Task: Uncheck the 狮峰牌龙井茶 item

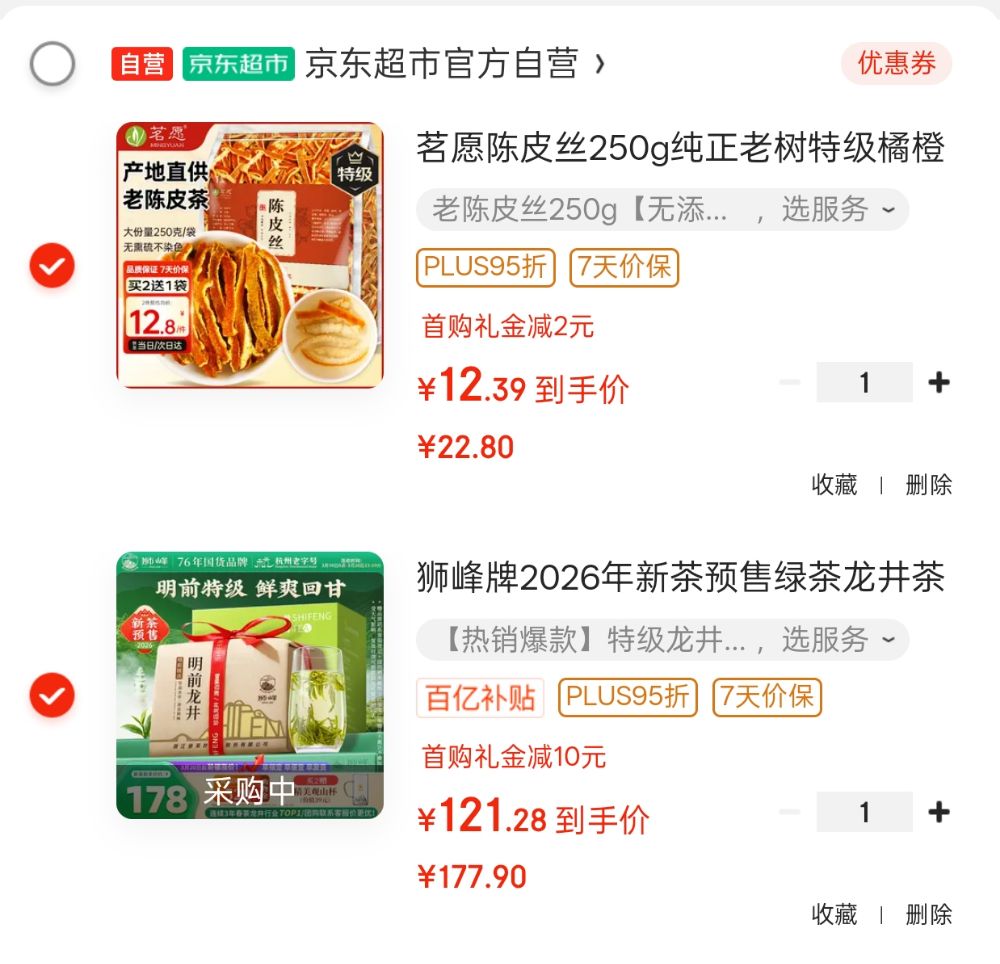Action: coord(52,695)
